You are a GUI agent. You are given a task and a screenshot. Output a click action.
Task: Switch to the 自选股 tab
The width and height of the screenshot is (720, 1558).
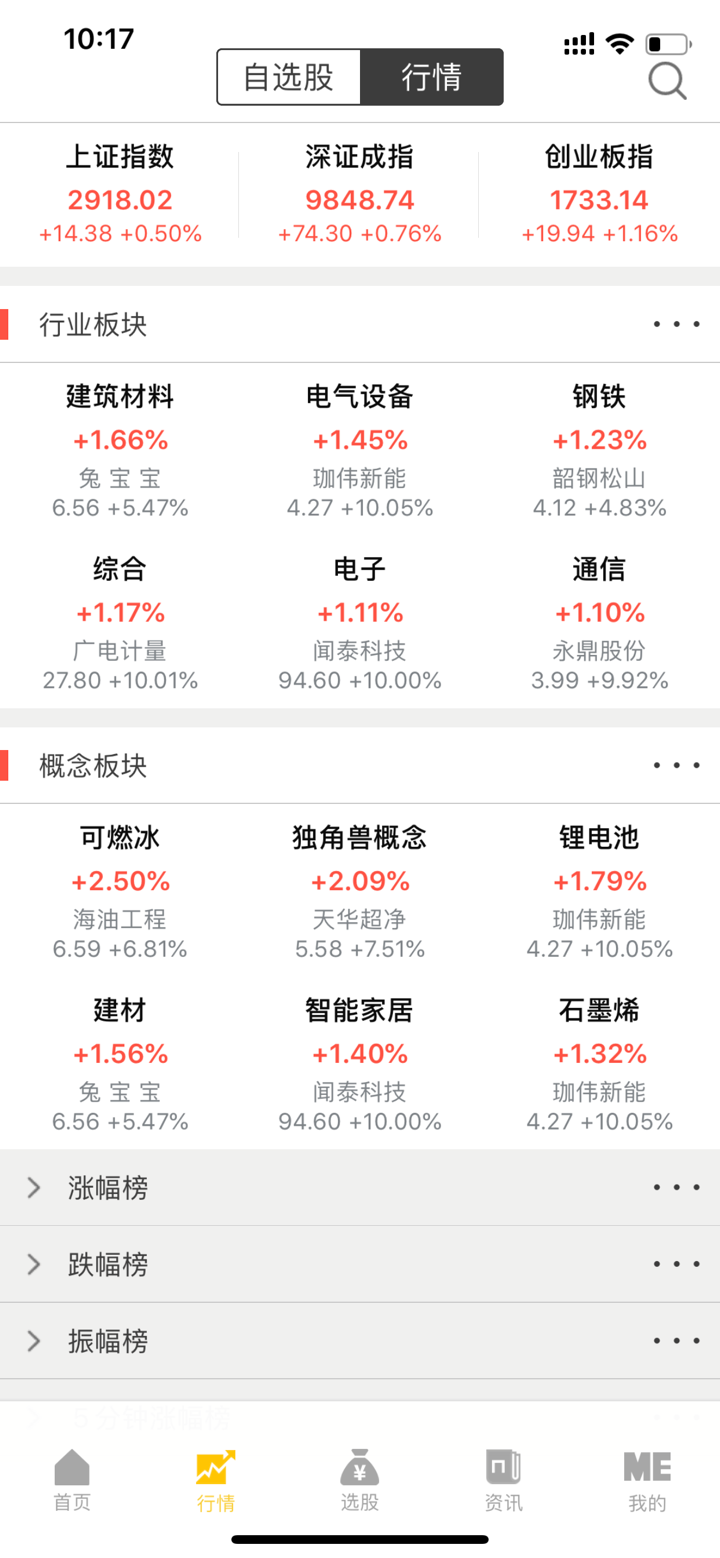[289, 76]
